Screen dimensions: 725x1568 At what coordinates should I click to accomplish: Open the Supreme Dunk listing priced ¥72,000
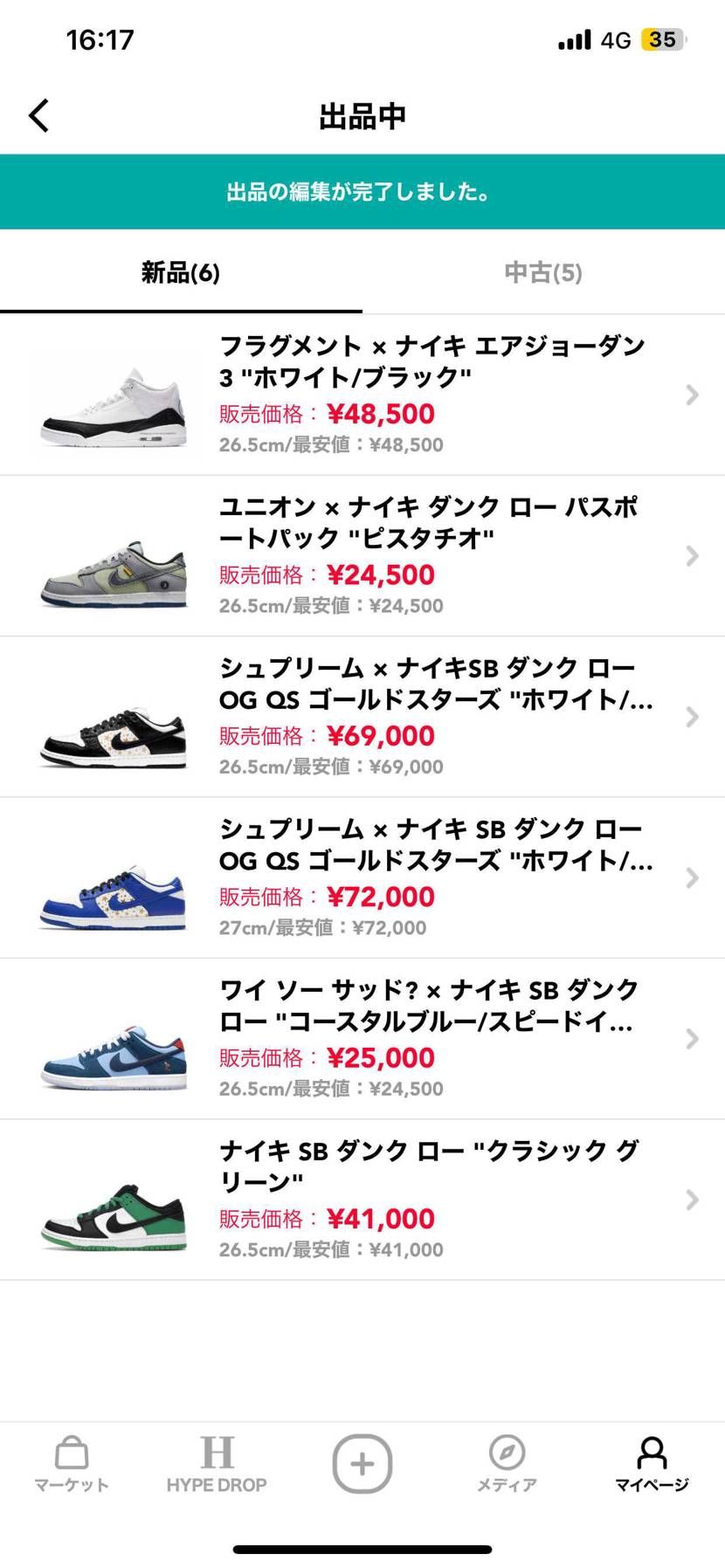point(362,877)
